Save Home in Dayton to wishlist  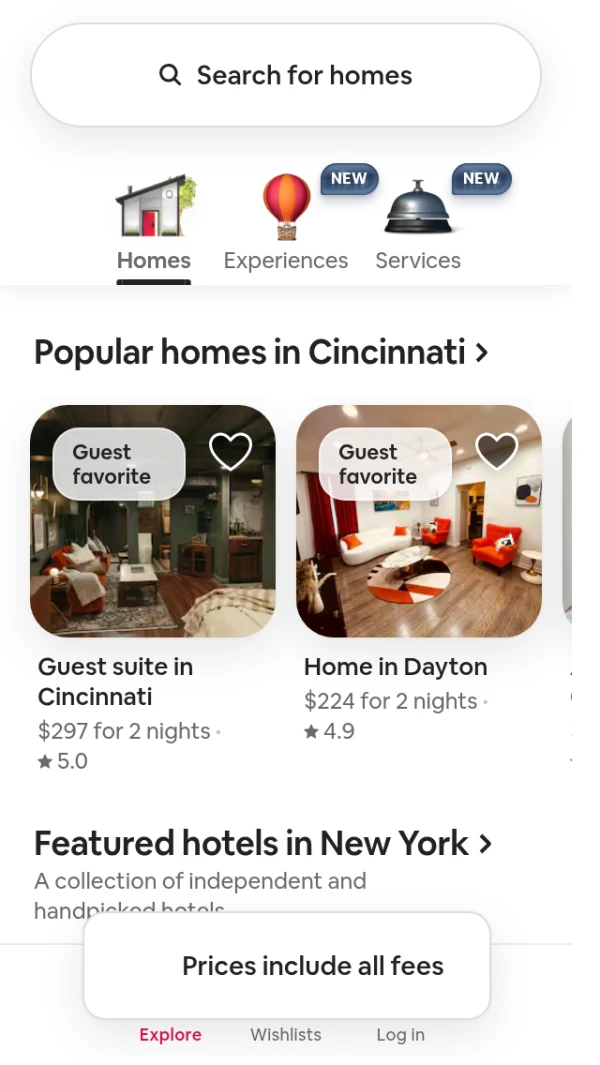tap(497, 452)
